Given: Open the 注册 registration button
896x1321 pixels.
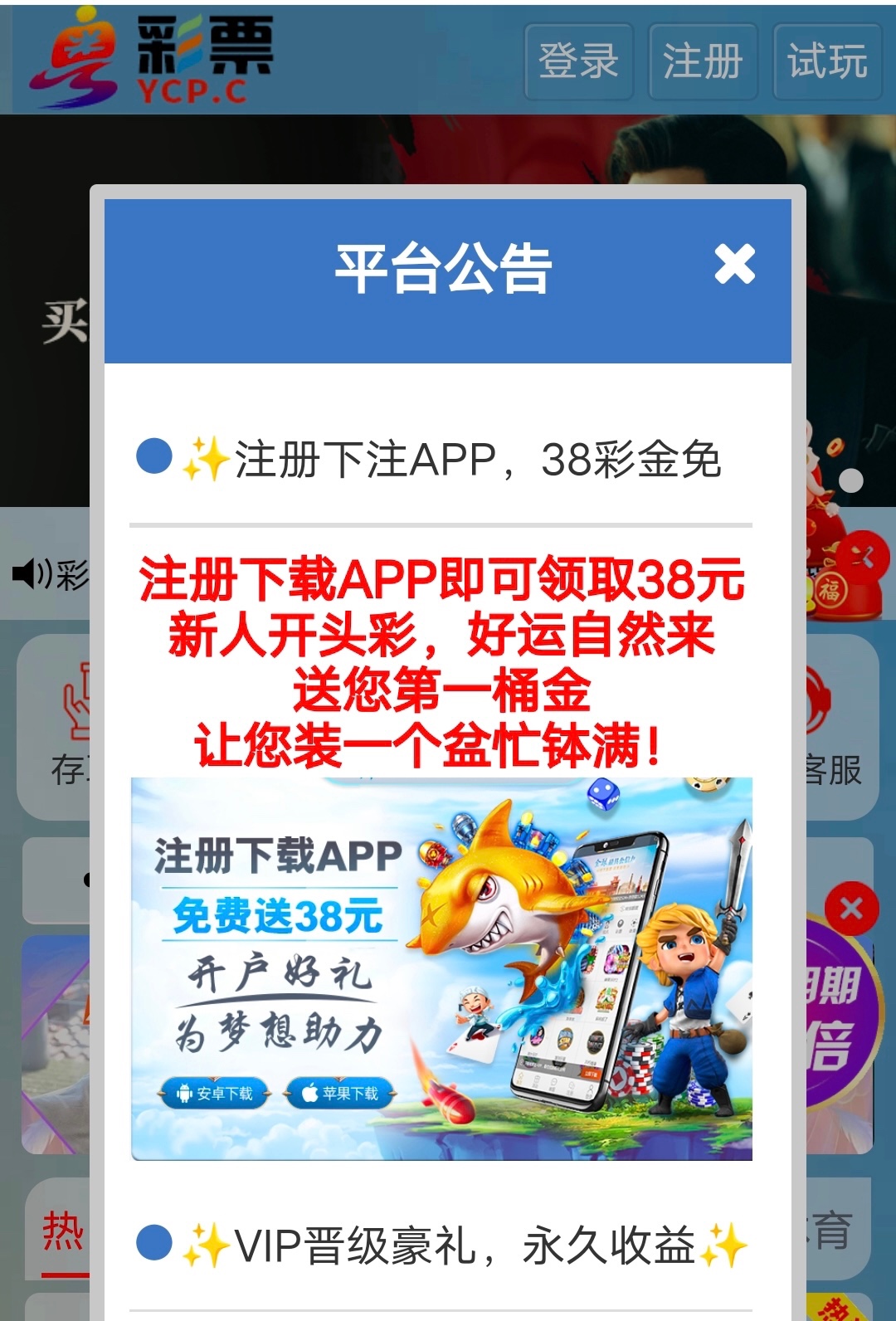Looking at the screenshot, I should pos(703,61).
